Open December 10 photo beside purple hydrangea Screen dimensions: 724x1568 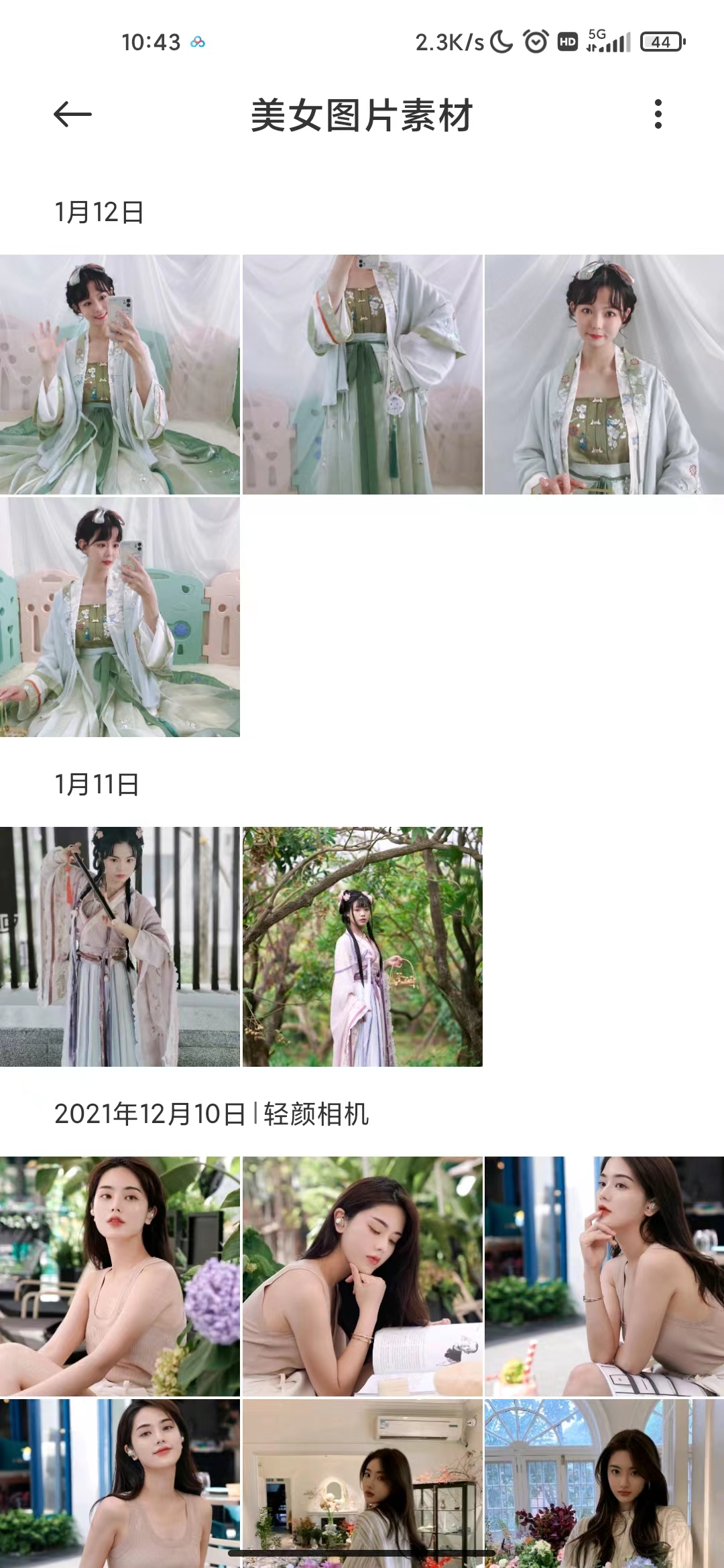pyautogui.click(x=119, y=1276)
